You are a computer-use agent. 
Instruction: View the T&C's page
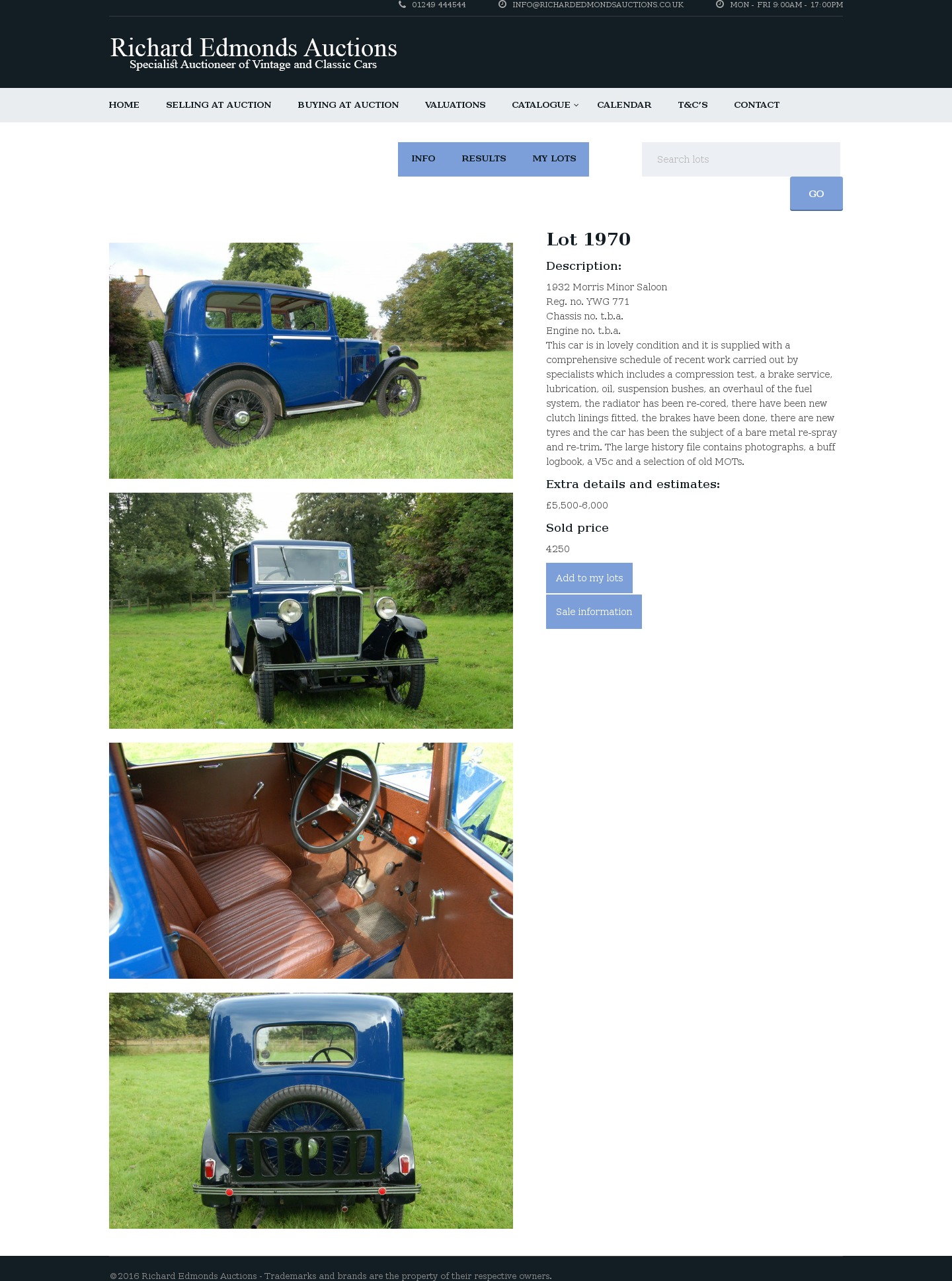[692, 105]
